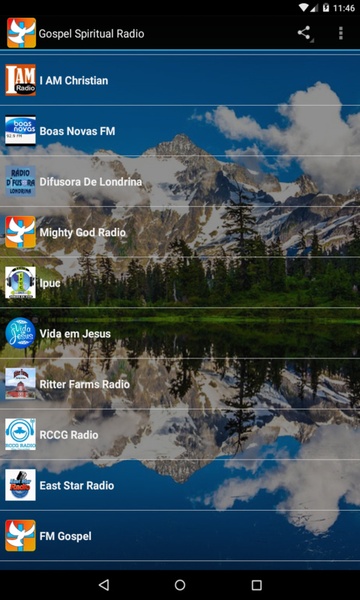Open the recent apps view
The image size is (360, 600).
click(256, 585)
